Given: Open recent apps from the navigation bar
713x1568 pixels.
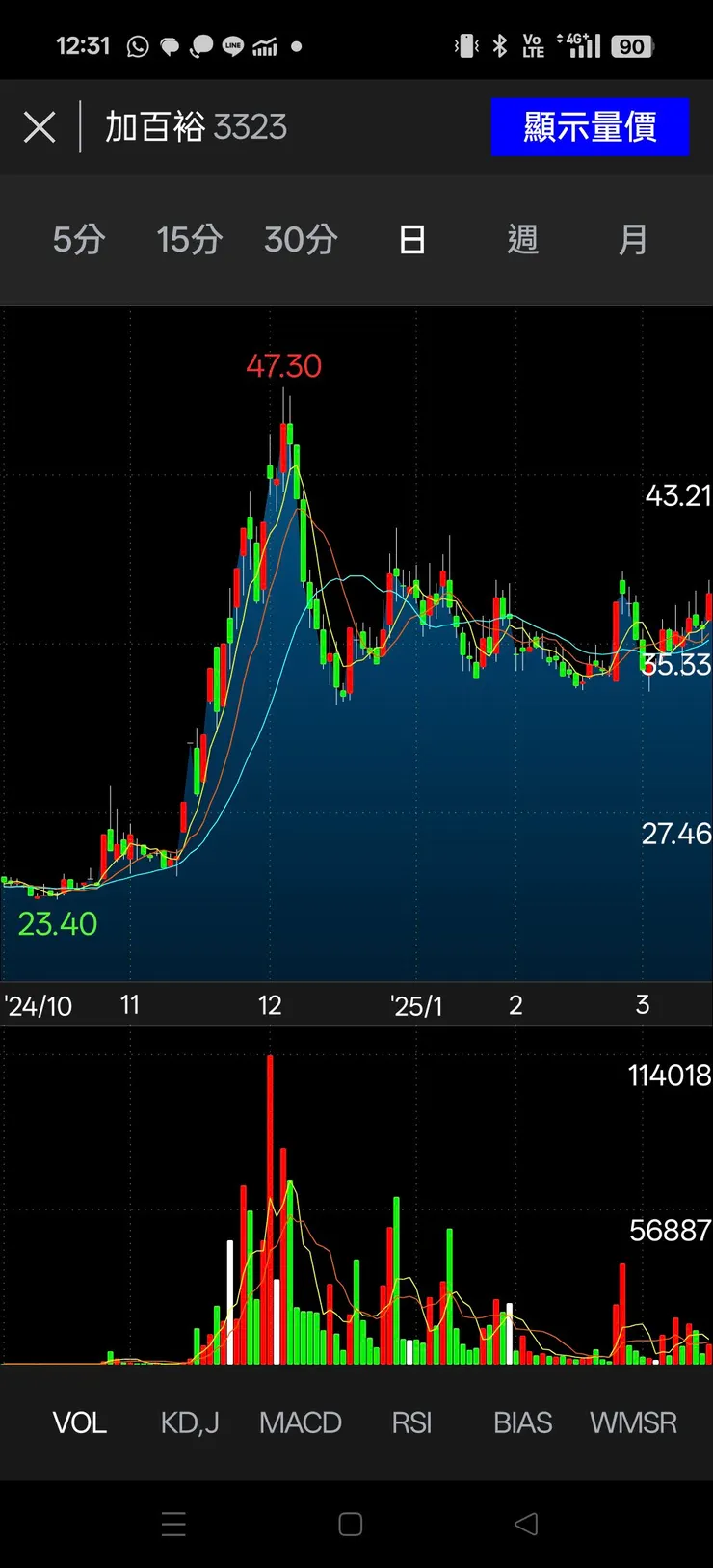Looking at the screenshot, I should (x=174, y=1524).
